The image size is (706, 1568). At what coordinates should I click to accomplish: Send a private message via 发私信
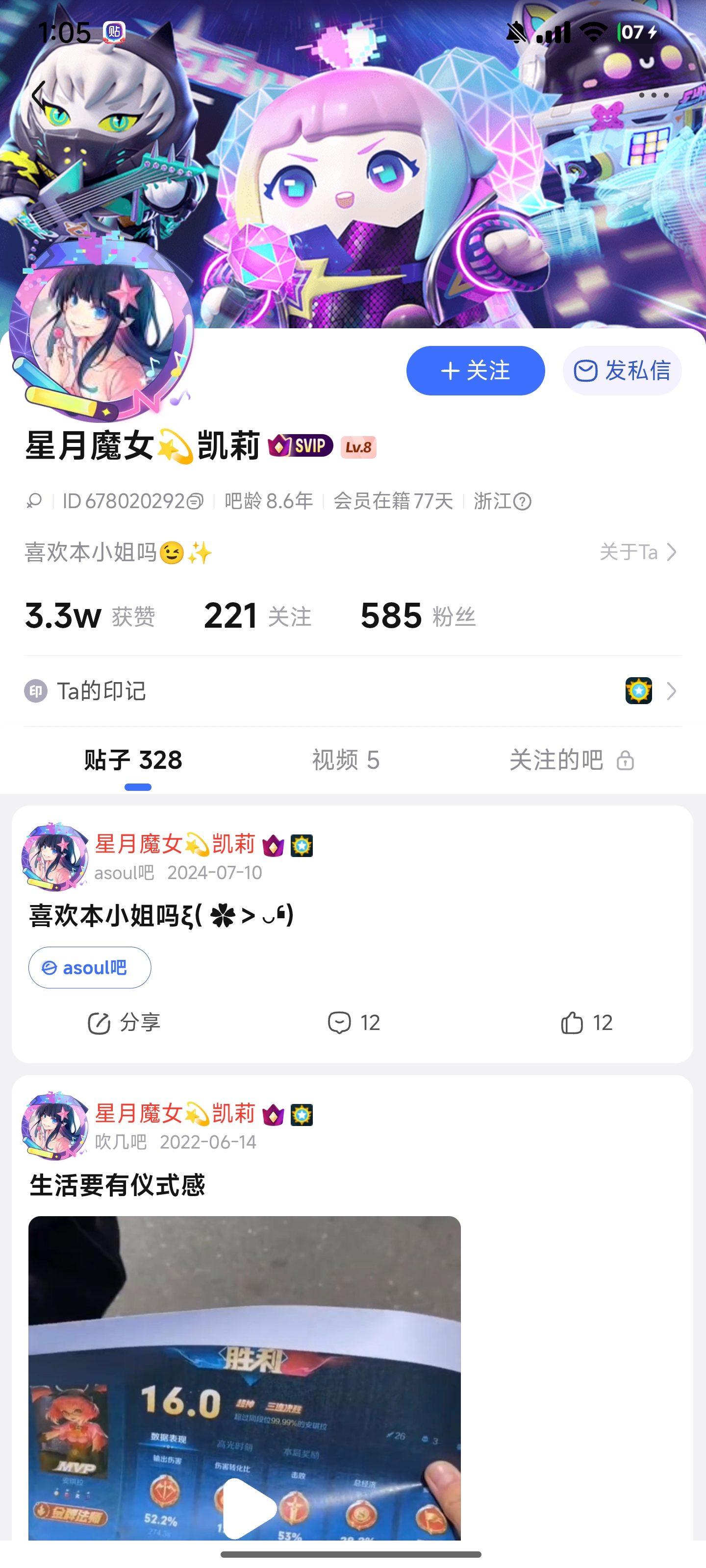click(621, 371)
